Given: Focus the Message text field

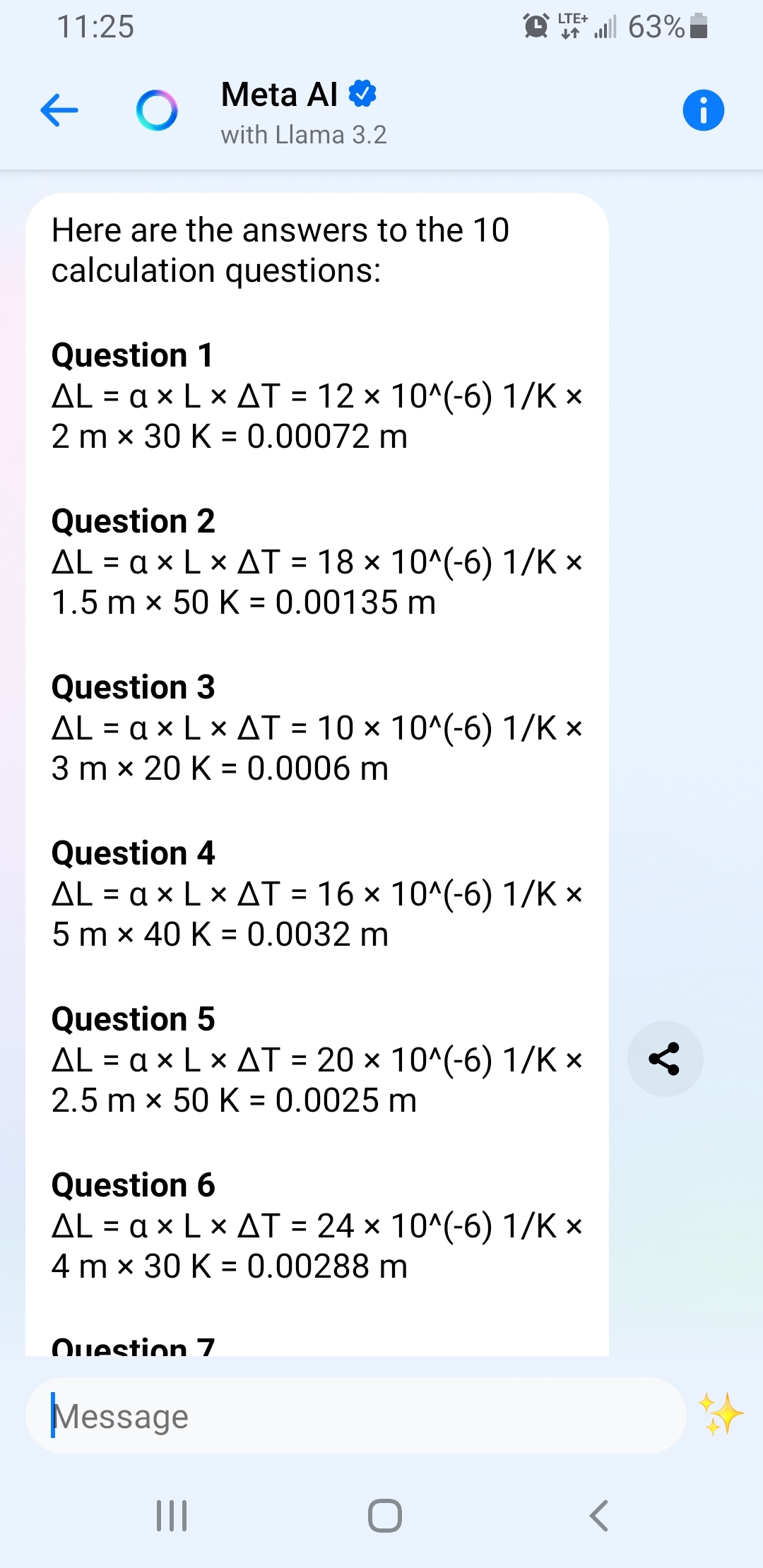Looking at the screenshot, I should point(353,1415).
